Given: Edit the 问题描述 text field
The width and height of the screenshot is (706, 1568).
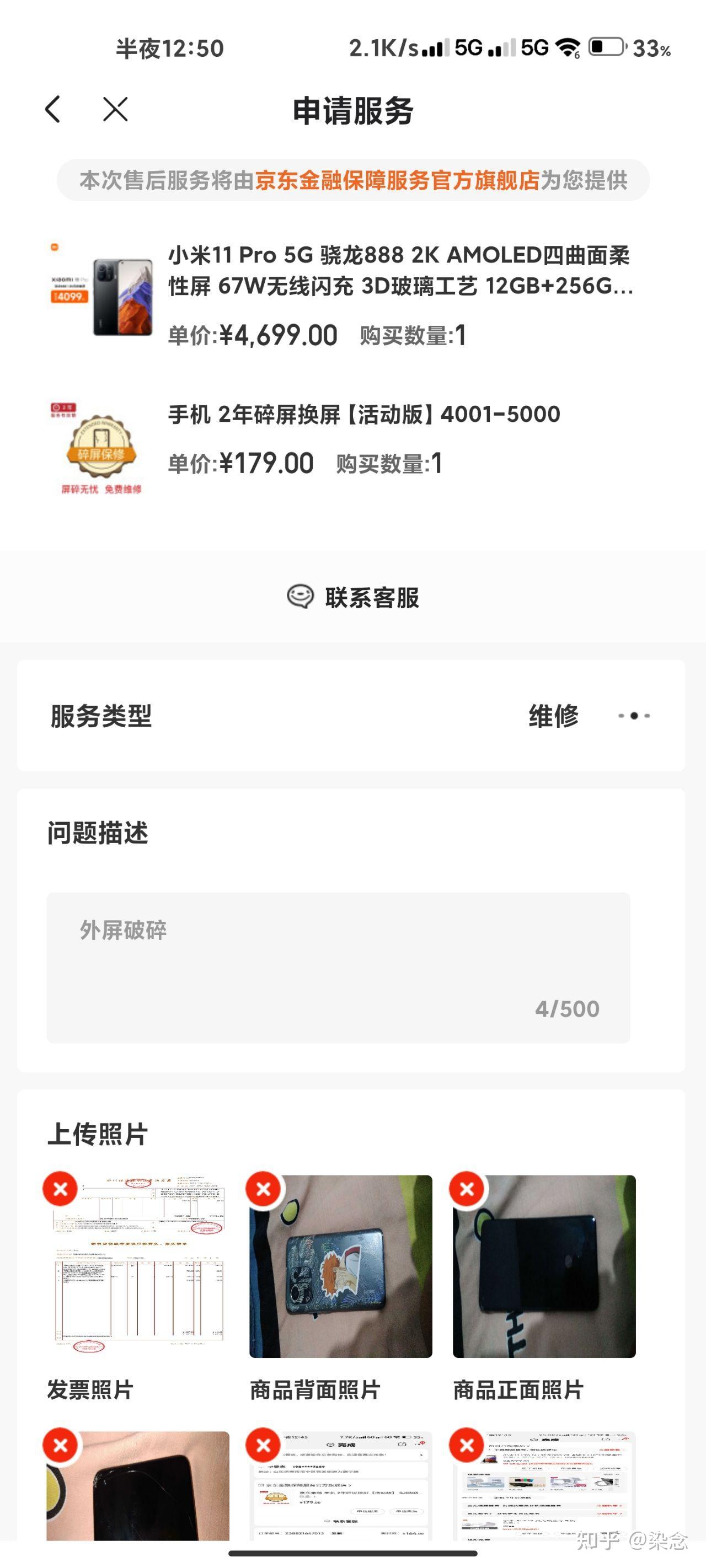Looking at the screenshot, I should 338,968.
